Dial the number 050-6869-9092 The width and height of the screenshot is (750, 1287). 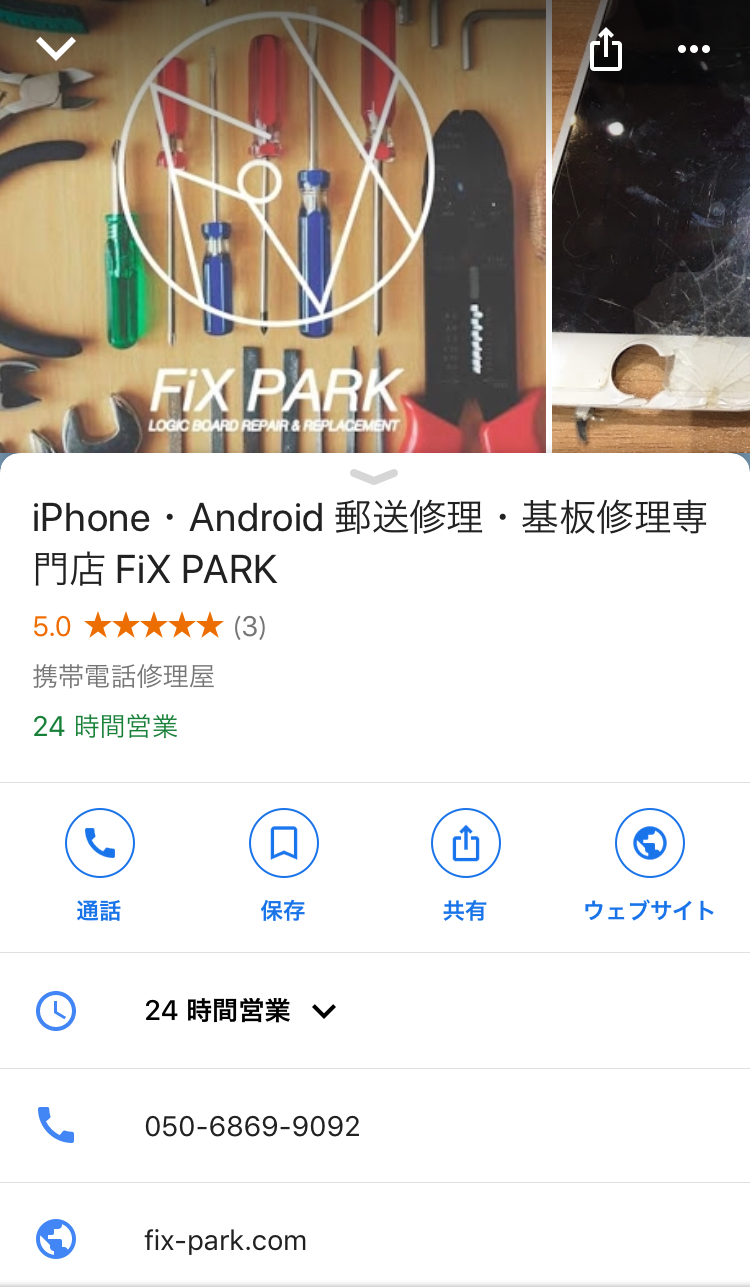point(375,1126)
